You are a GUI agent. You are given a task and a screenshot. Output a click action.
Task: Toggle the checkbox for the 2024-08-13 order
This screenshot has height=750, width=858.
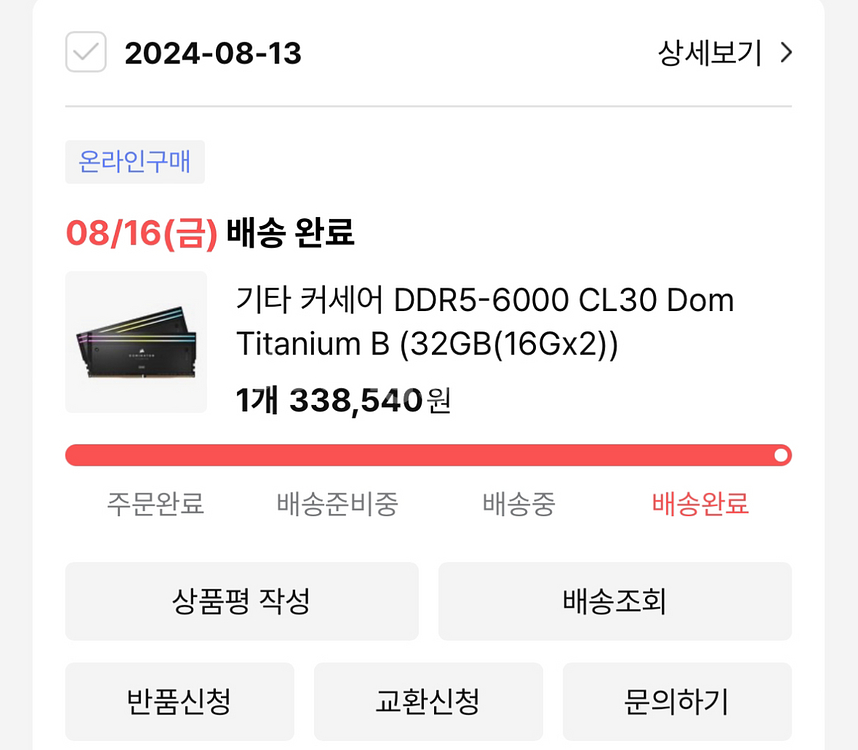[86, 52]
